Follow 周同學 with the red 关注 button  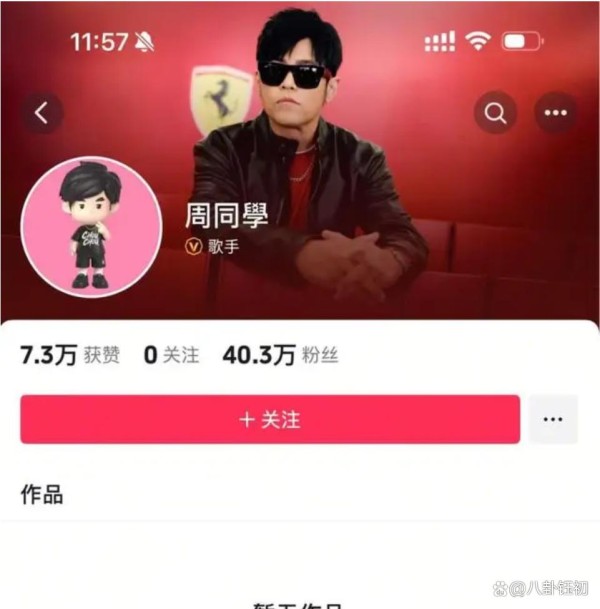point(270,419)
